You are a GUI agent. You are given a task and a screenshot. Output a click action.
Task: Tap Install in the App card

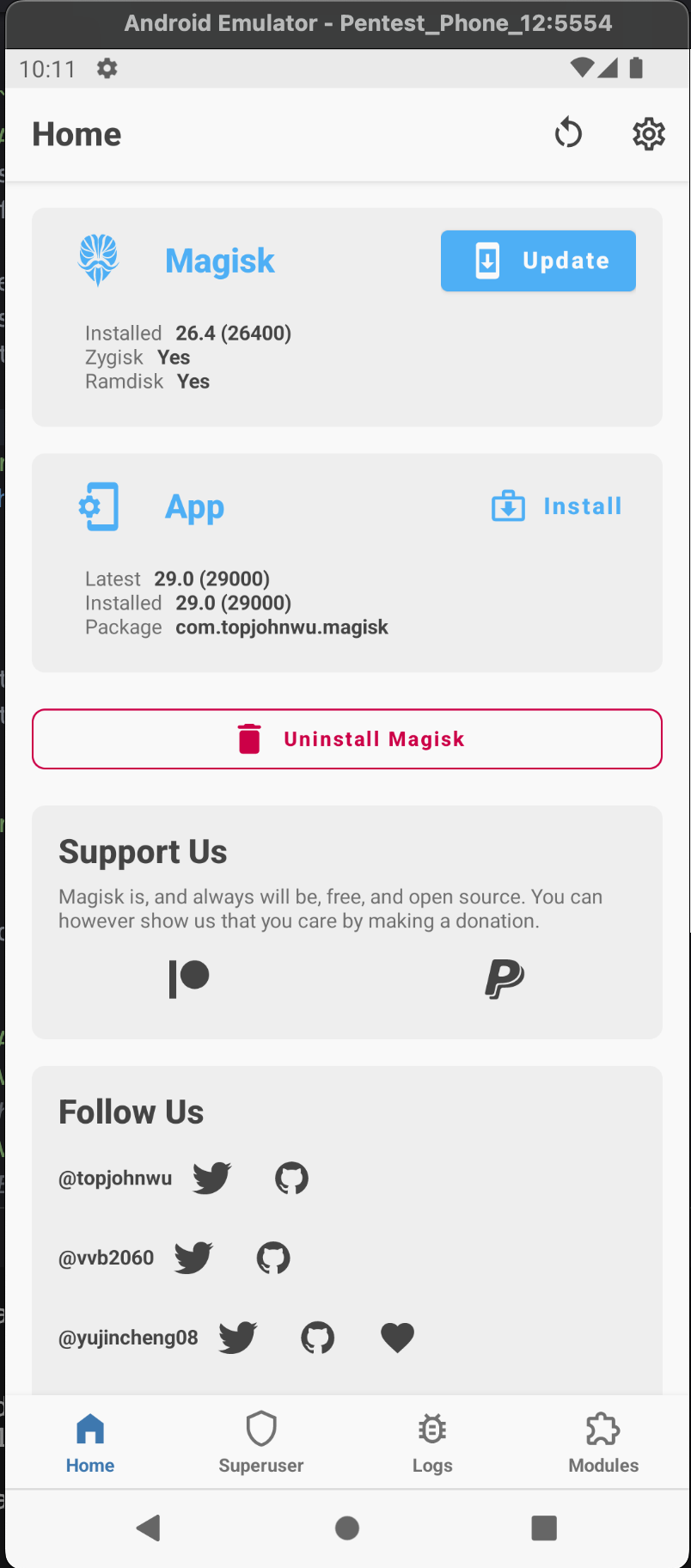pyautogui.click(x=557, y=506)
